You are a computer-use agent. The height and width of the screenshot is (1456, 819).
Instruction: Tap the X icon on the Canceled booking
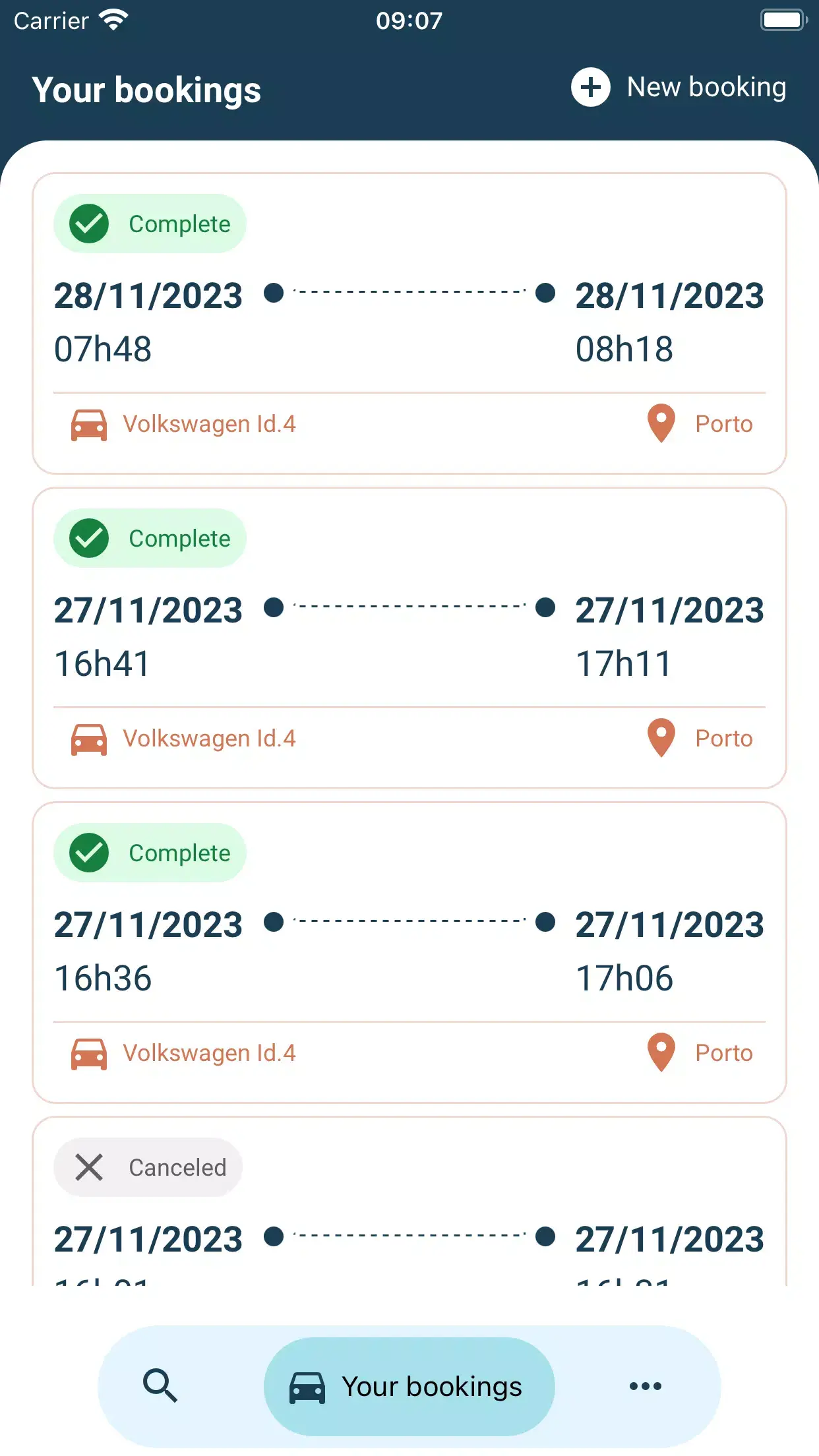tap(88, 1167)
